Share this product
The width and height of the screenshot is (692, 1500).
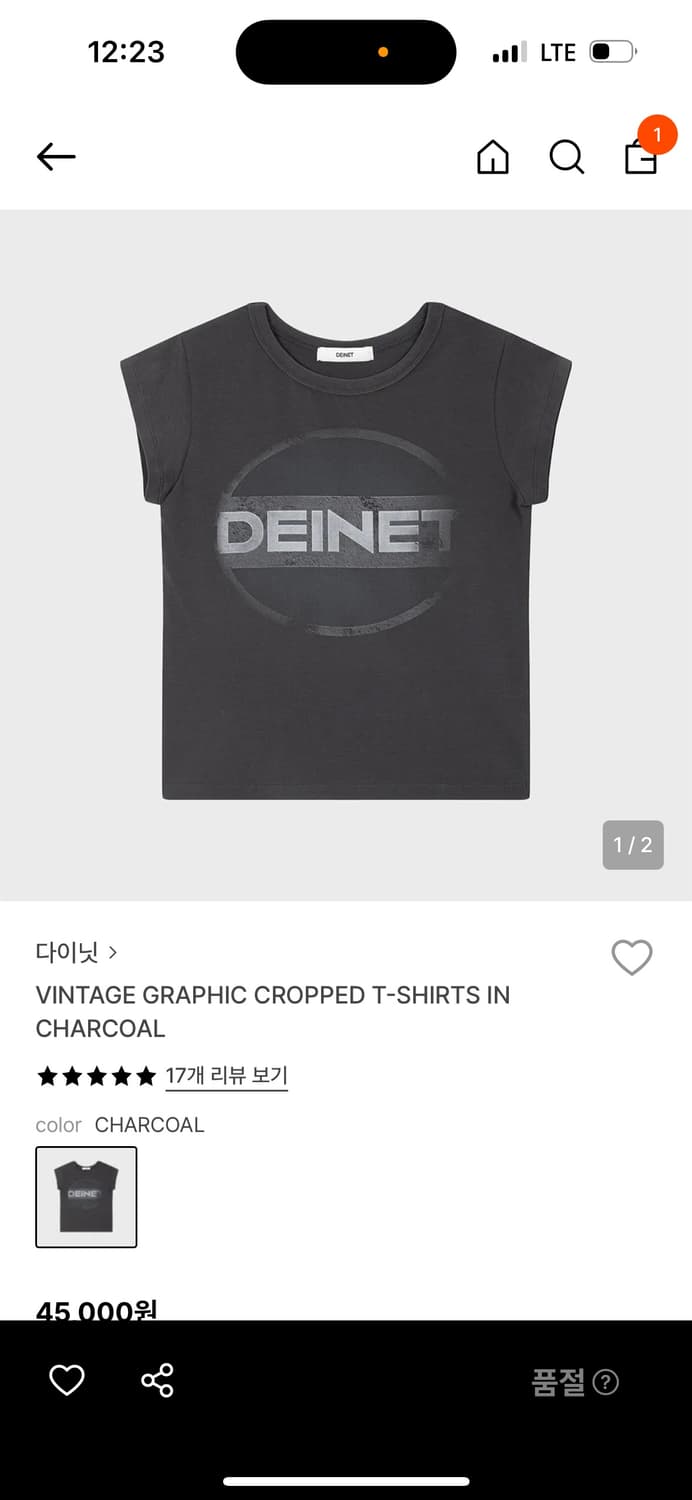(157, 1381)
